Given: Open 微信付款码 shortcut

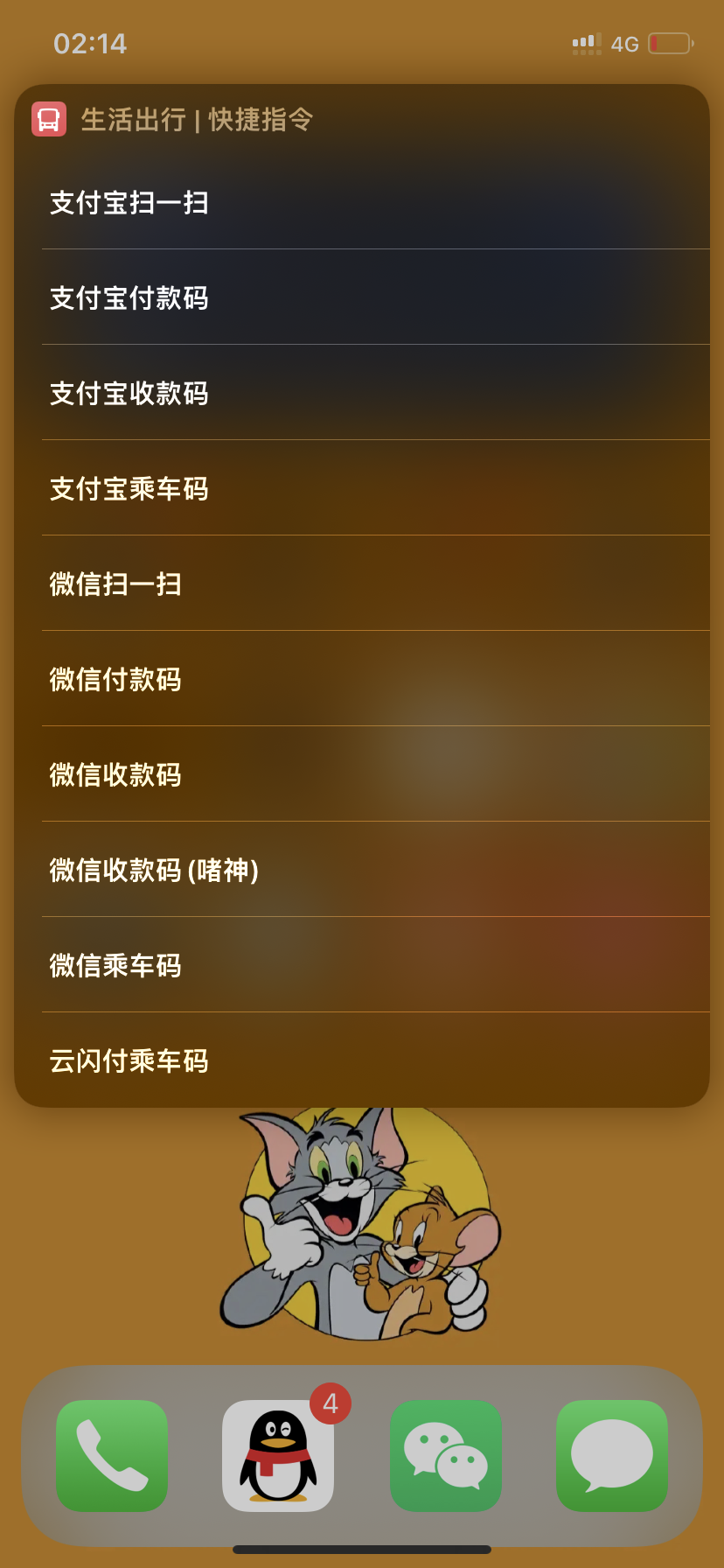Looking at the screenshot, I should pyautogui.click(x=115, y=679).
